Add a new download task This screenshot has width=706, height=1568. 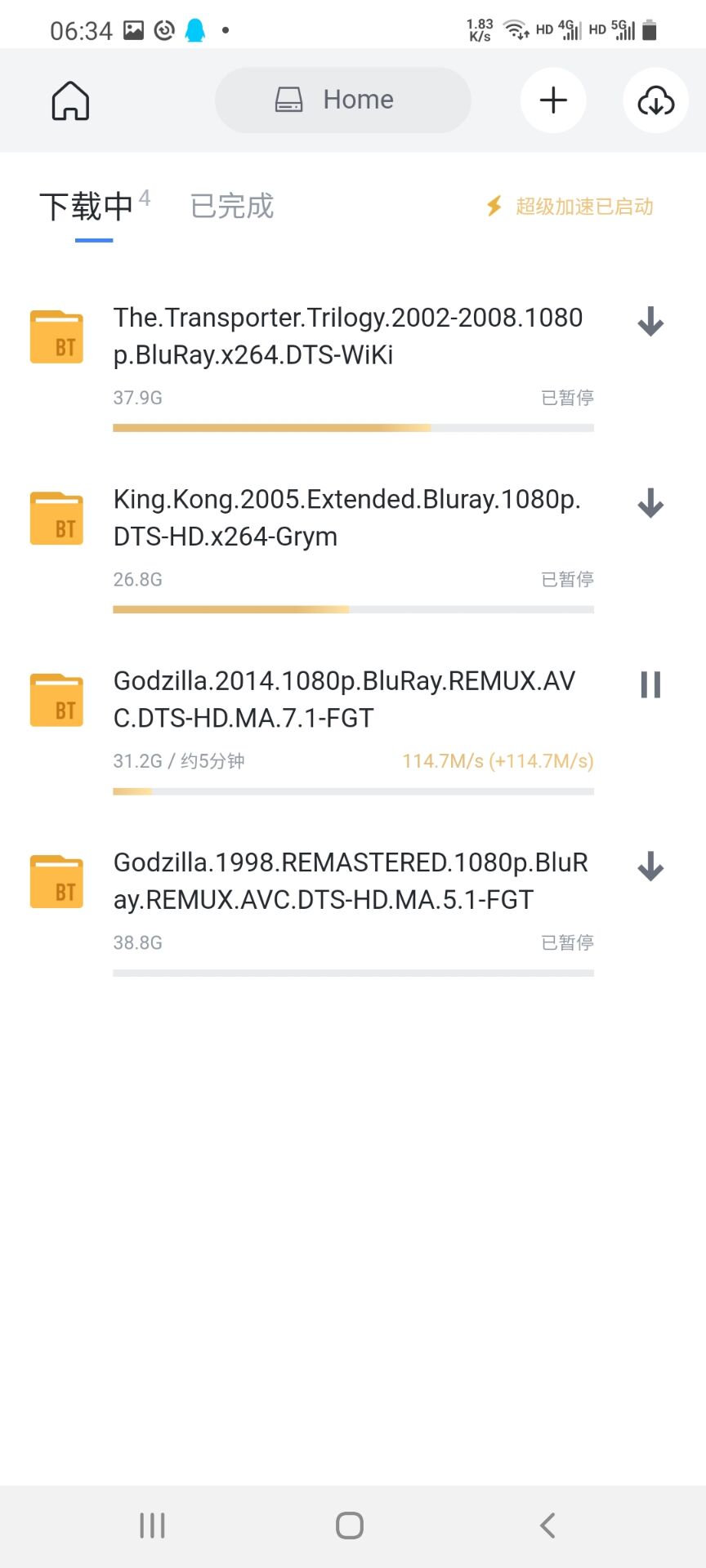point(553,100)
